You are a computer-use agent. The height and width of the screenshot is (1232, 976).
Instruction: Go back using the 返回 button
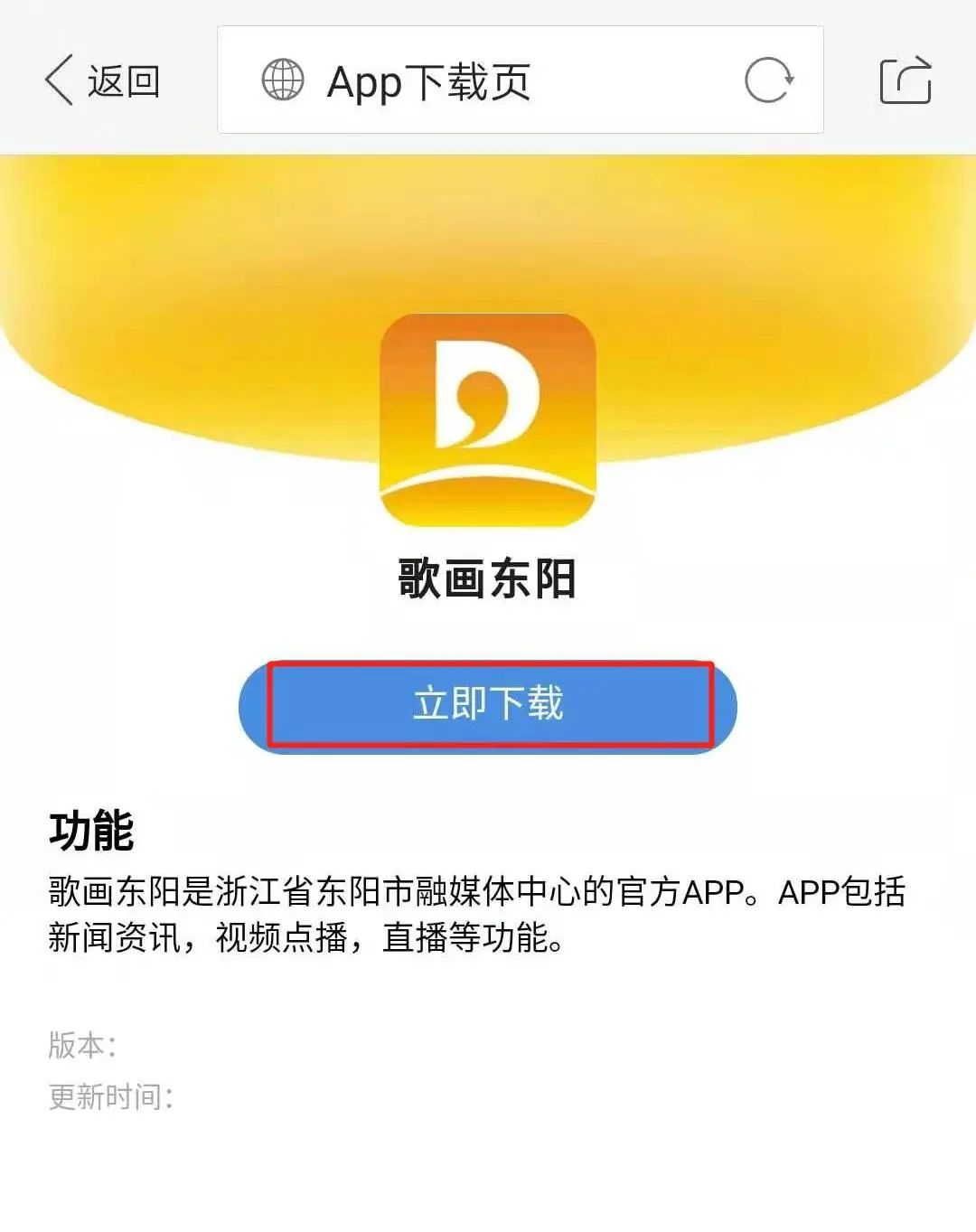[x=101, y=81]
